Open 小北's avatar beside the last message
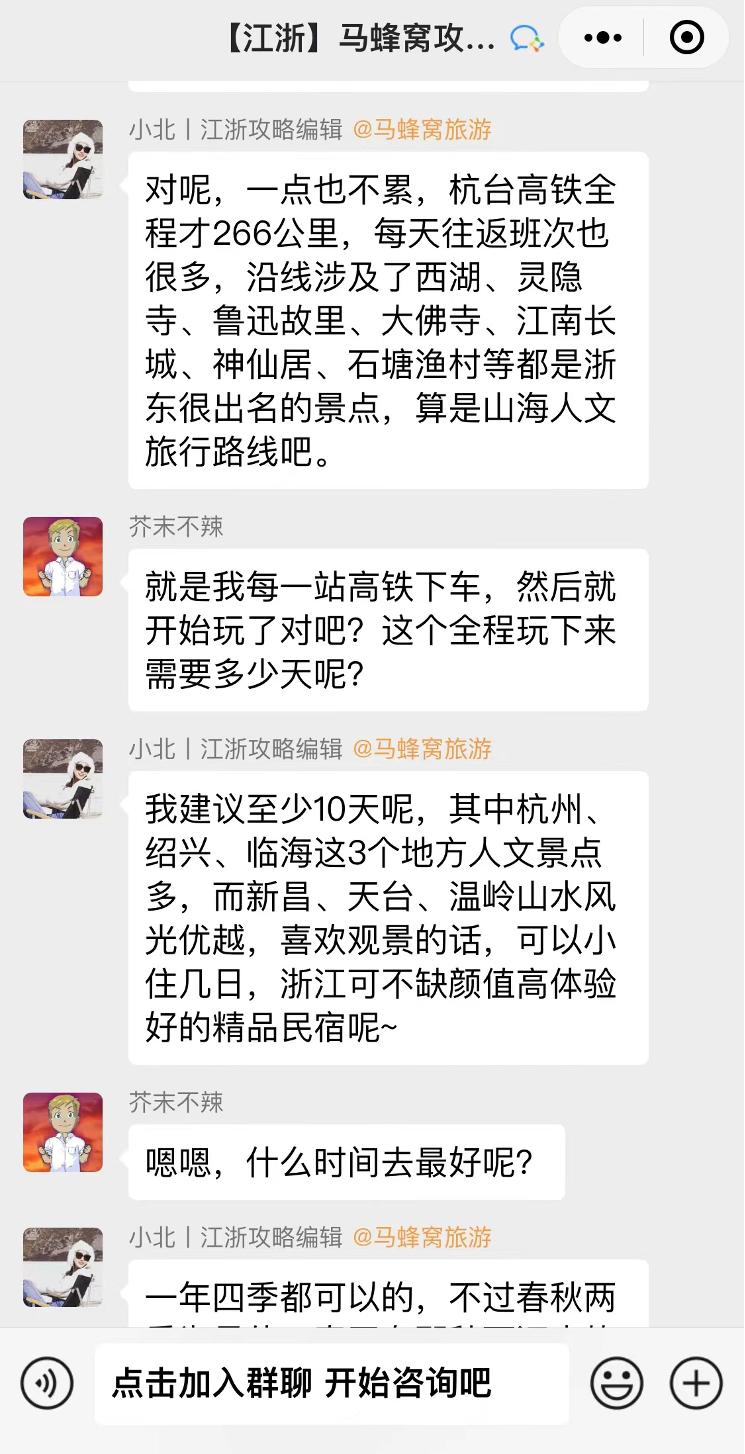 click(62, 1272)
